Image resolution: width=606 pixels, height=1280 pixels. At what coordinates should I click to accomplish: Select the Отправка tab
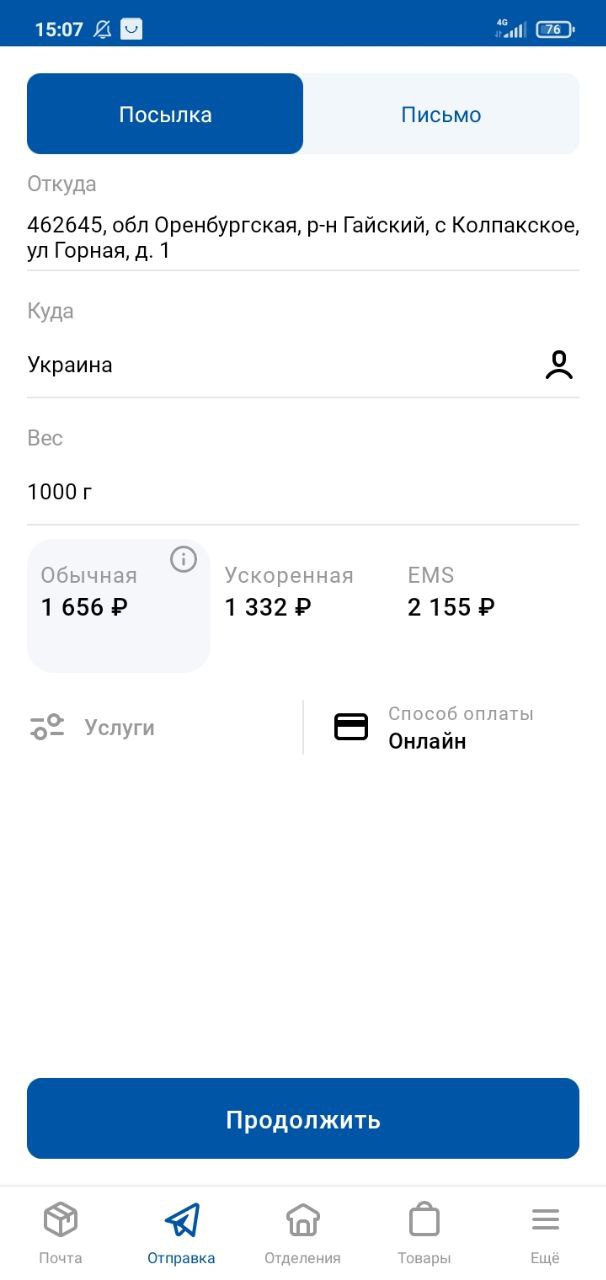click(181, 1234)
